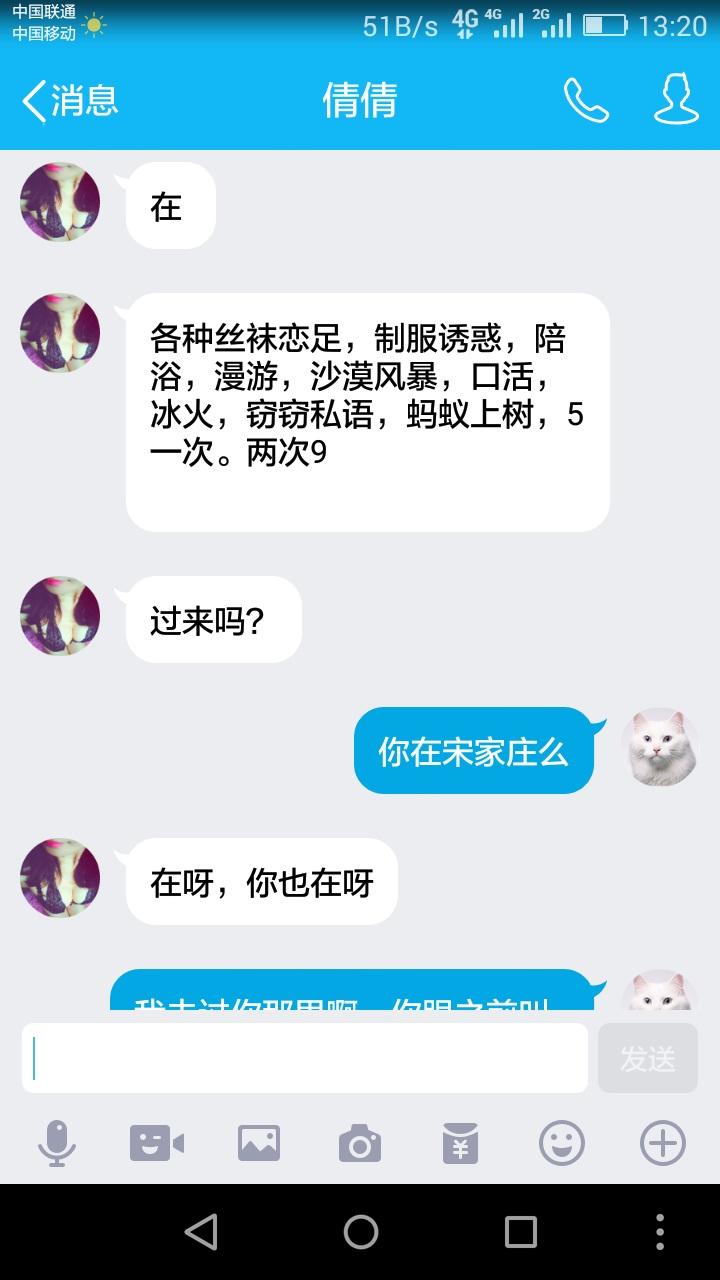Image resolution: width=720 pixels, height=1280 pixels.
Task: Select the microphone voice input icon
Action: [x=58, y=1143]
